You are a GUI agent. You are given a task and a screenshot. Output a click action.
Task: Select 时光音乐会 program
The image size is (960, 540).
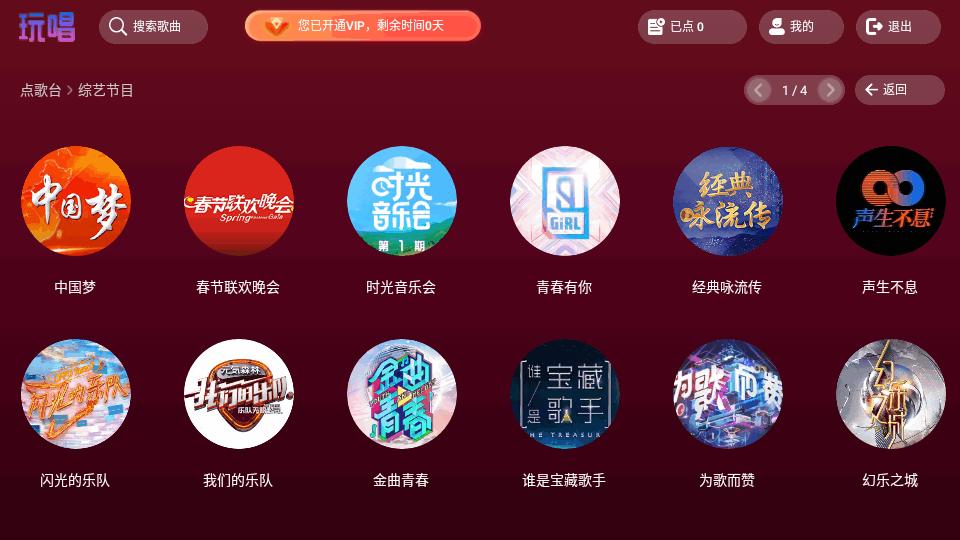tap(401, 201)
